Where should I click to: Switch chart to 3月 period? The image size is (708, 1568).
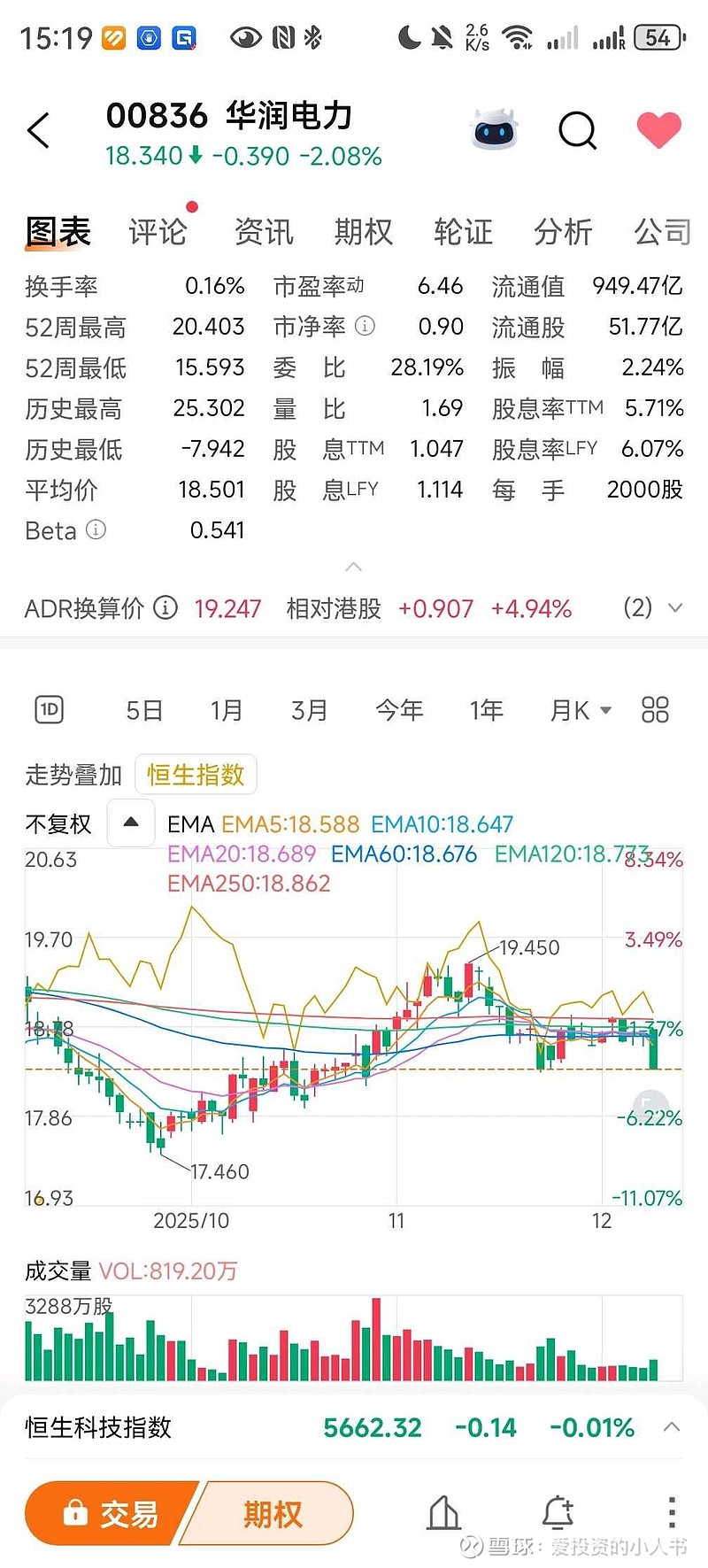point(309,710)
